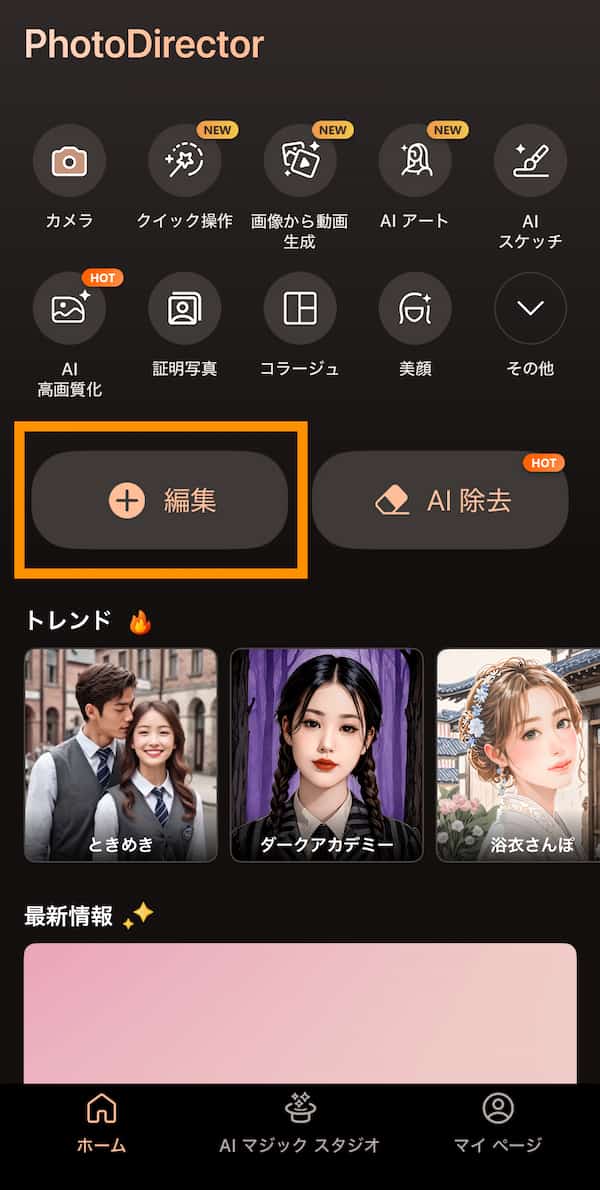The height and width of the screenshot is (1190, 600).
Task: Open the ときめき trend style
Action: pos(121,755)
